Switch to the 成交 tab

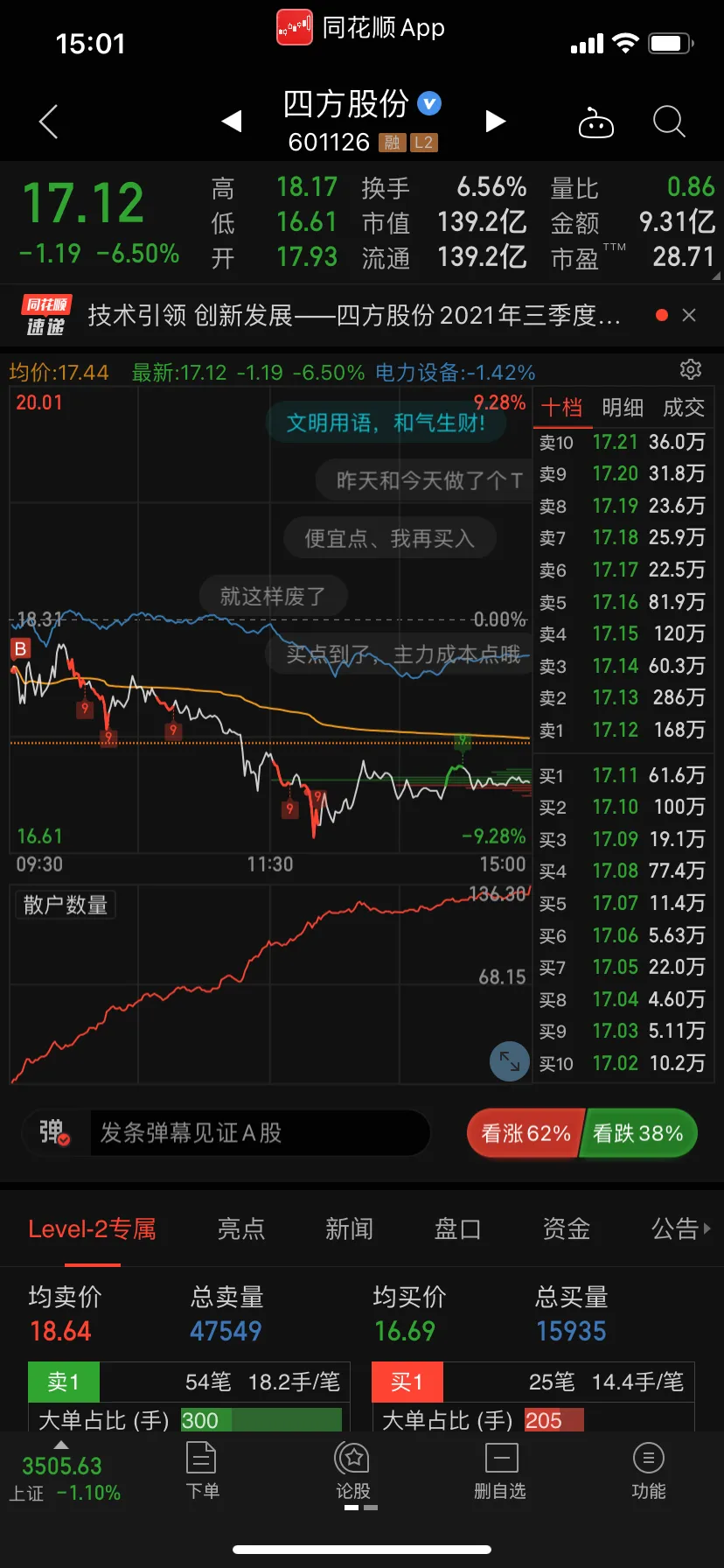pos(683,408)
